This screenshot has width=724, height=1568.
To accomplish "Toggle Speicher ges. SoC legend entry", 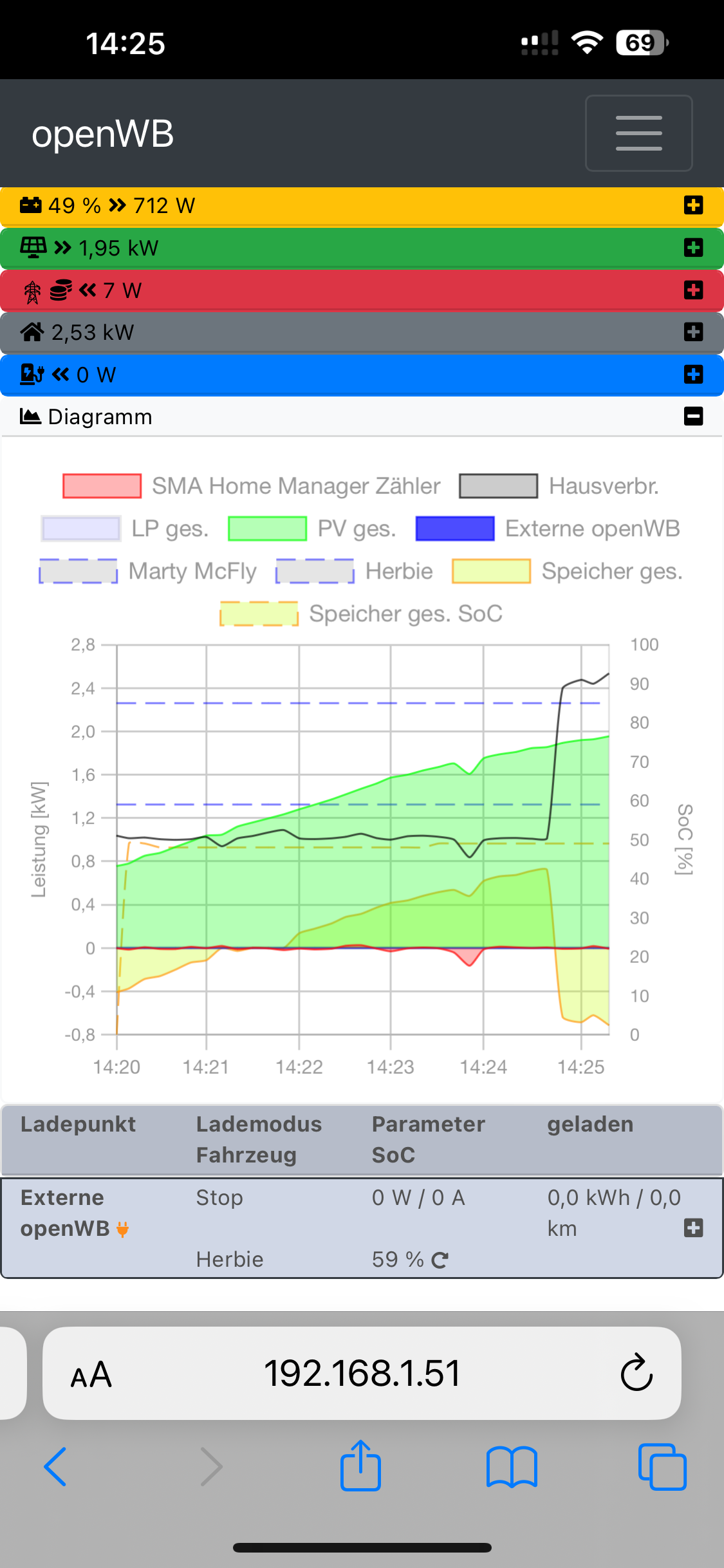I will click(x=361, y=613).
